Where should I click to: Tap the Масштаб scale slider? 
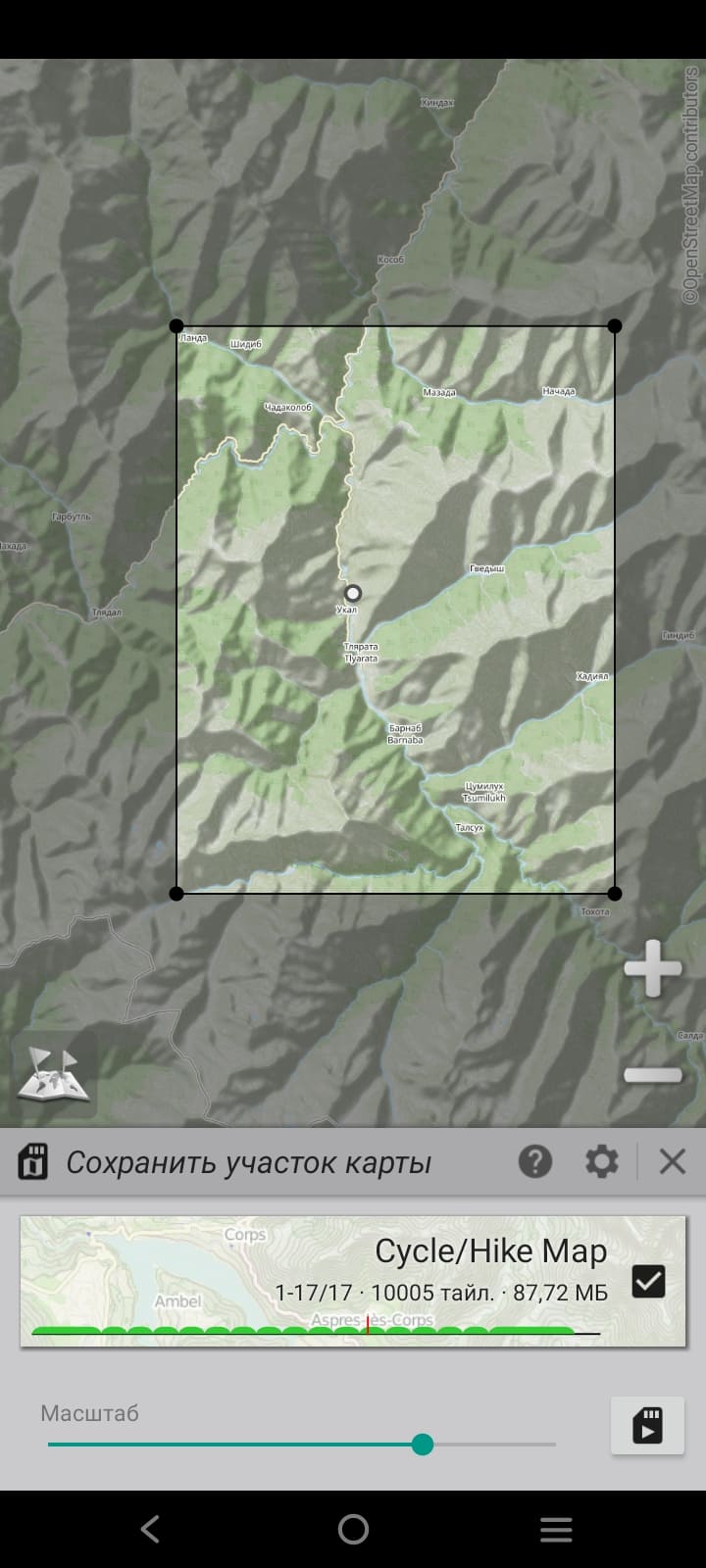point(302,1445)
